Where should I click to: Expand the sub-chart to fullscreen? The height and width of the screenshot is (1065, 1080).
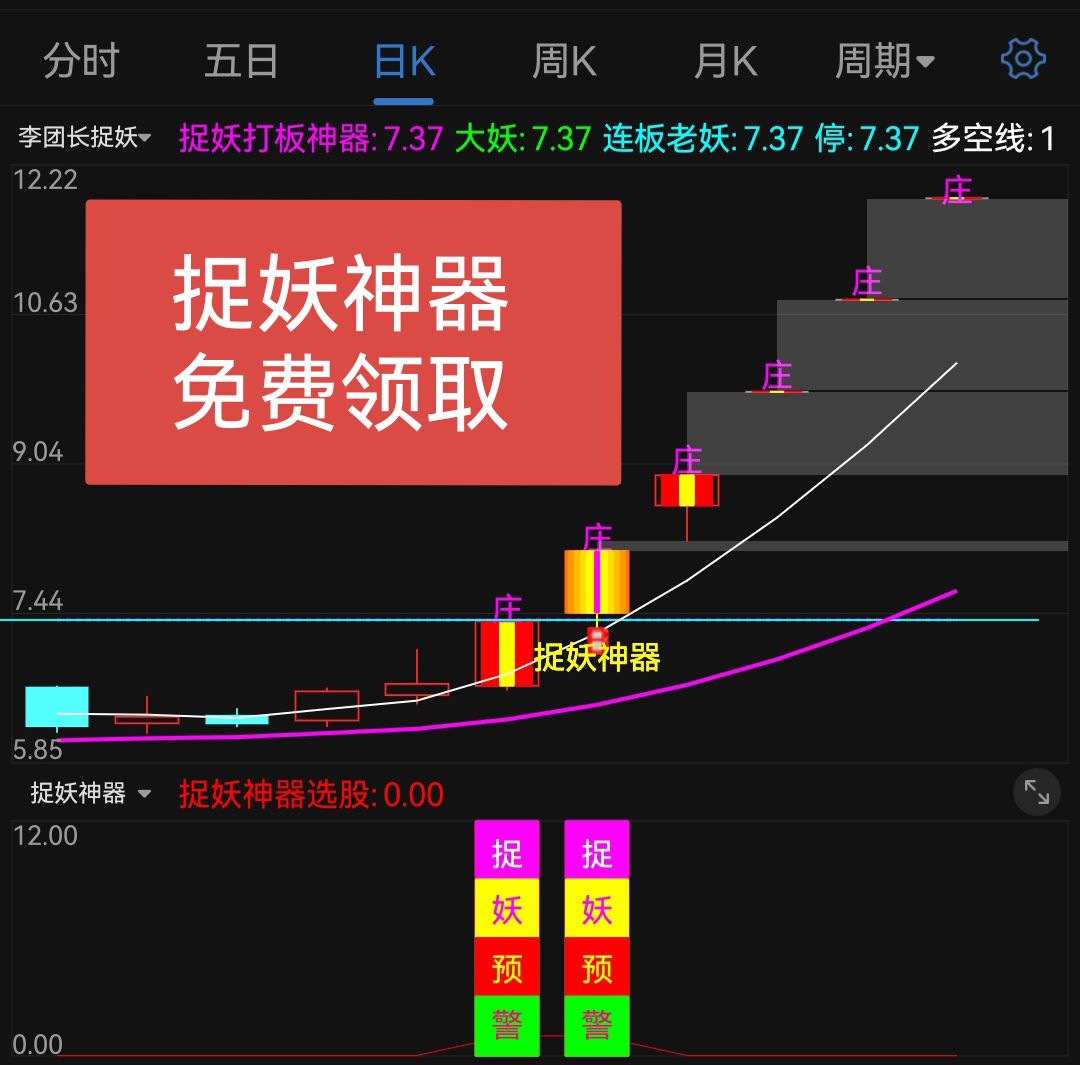(x=1037, y=794)
